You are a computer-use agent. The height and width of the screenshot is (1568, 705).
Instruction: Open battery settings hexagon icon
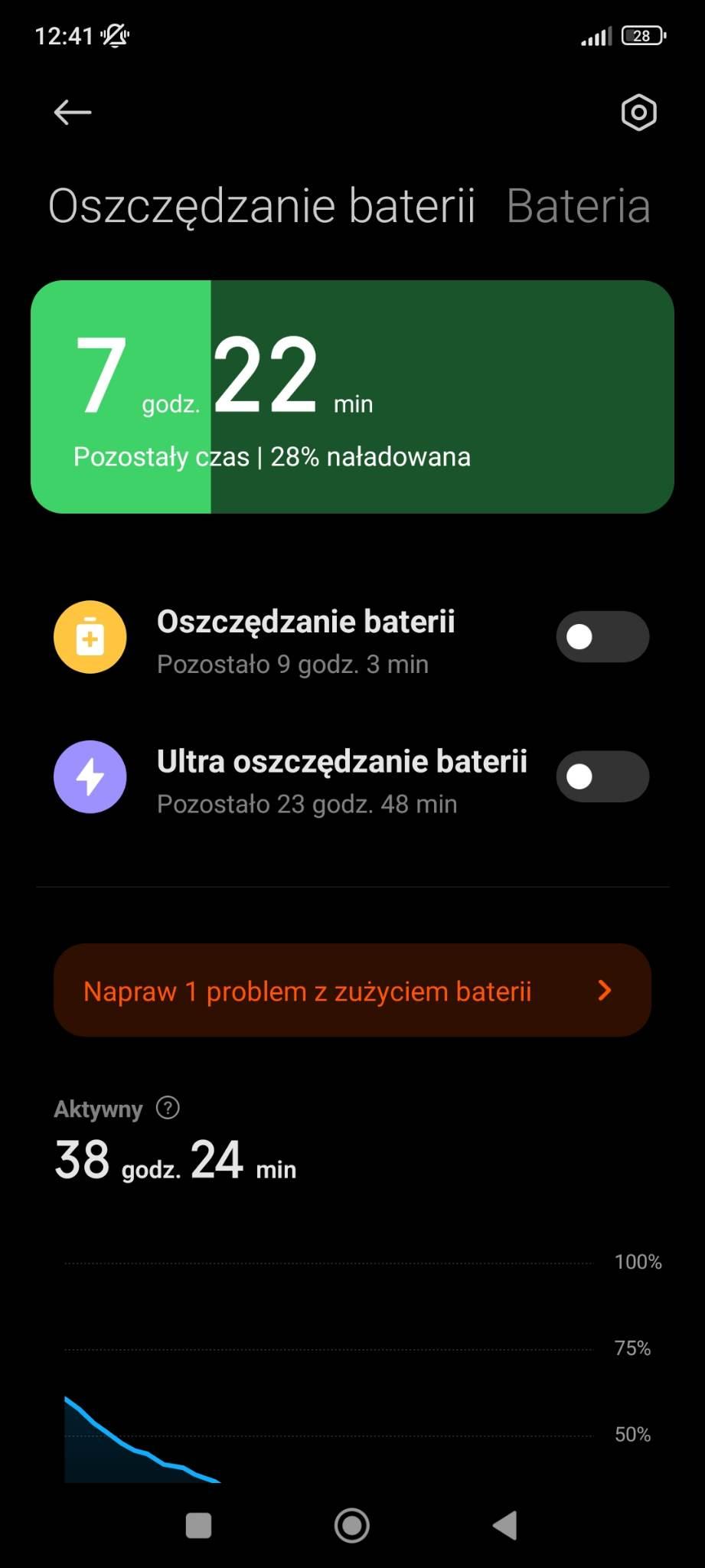[638, 113]
